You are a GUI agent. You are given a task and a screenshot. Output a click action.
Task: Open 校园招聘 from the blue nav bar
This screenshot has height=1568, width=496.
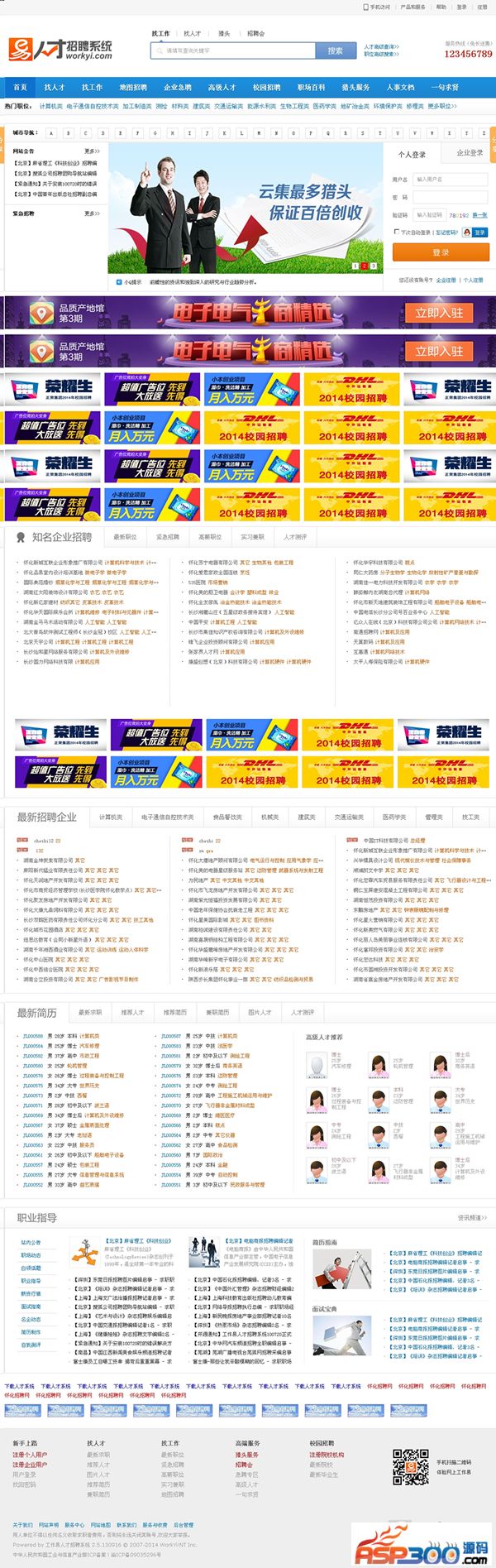(x=266, y=87)
